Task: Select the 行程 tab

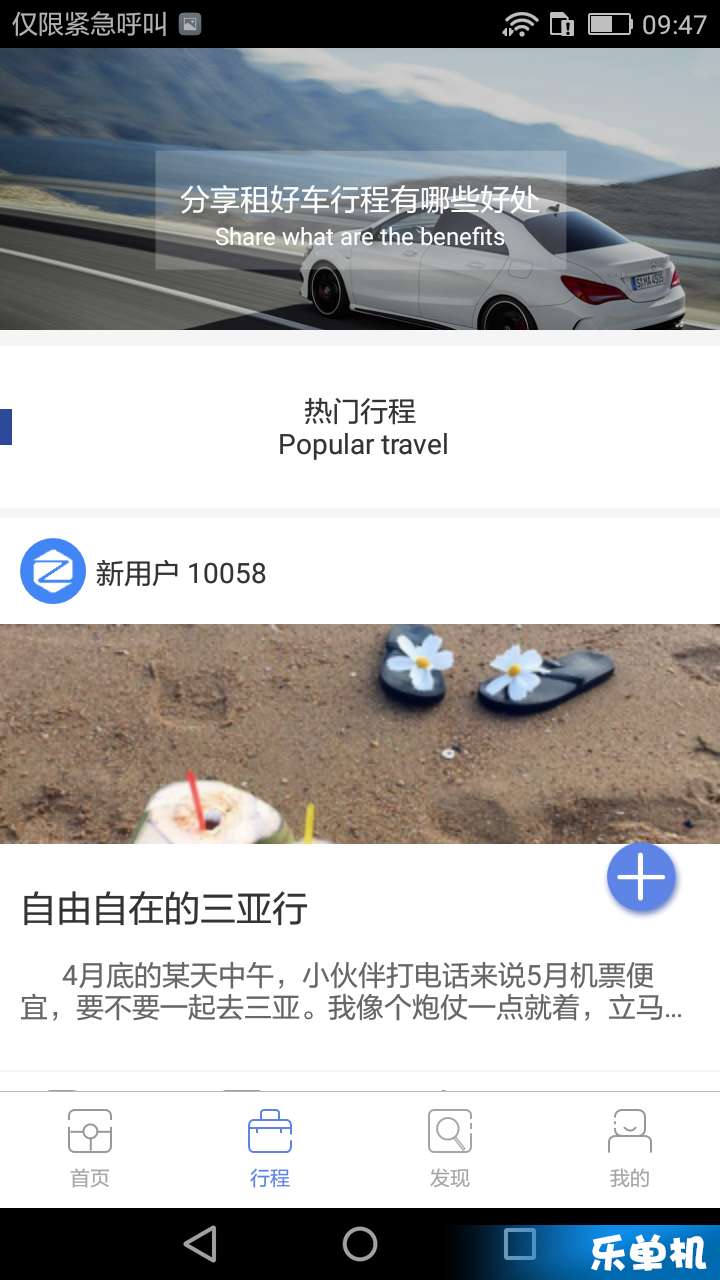Action: click(270, 1148)
